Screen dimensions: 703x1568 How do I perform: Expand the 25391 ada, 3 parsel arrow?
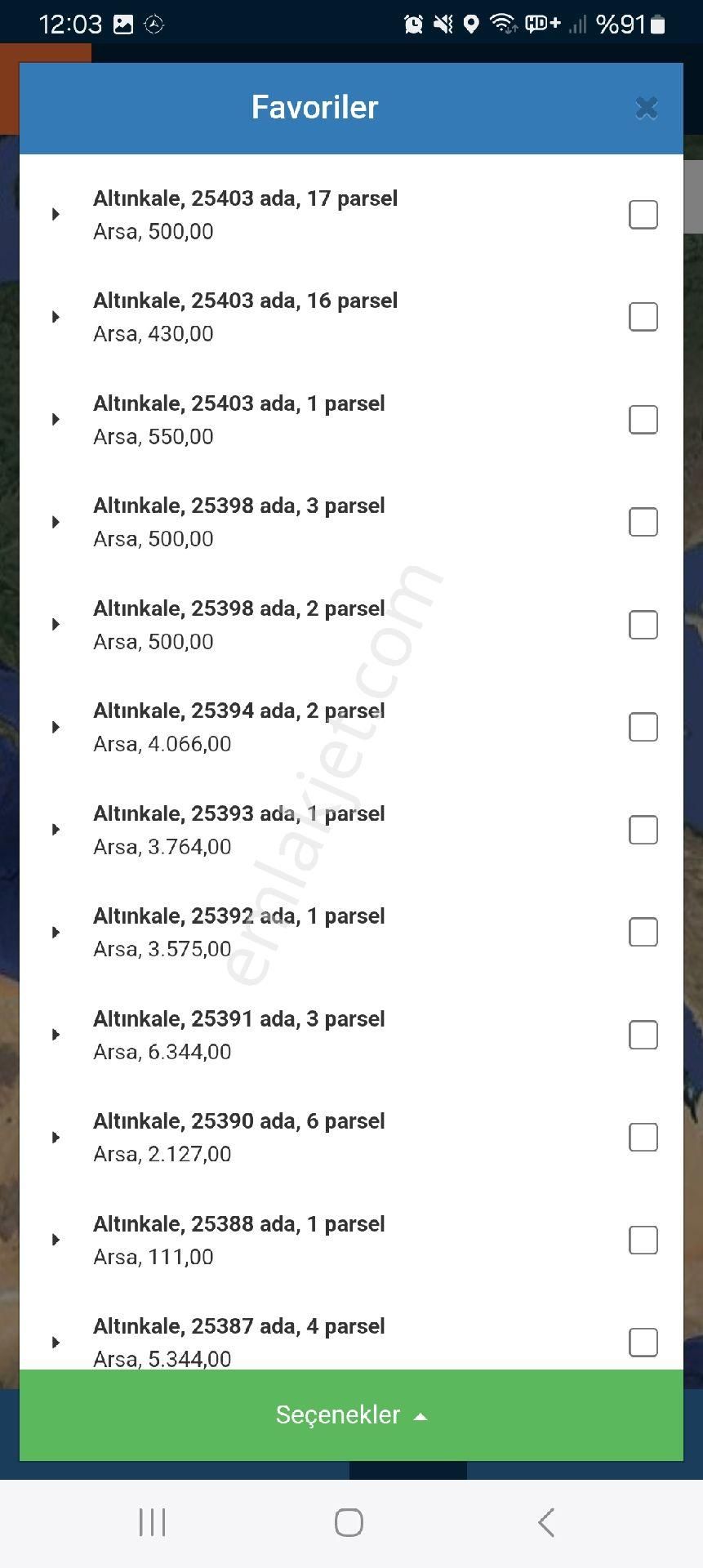[56, 1035]
